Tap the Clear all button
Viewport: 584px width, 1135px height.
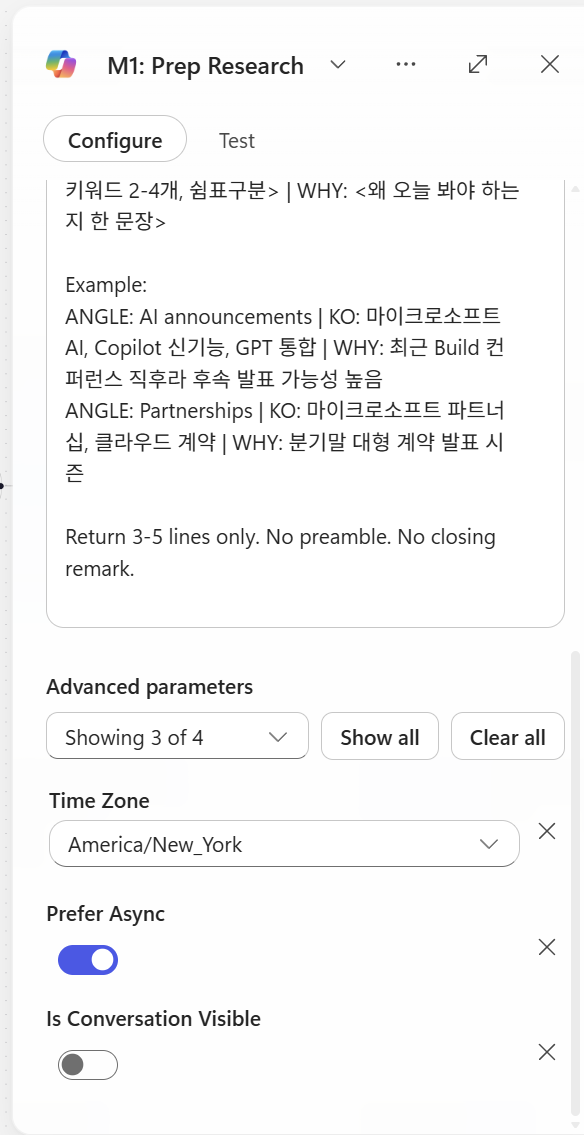507,737
